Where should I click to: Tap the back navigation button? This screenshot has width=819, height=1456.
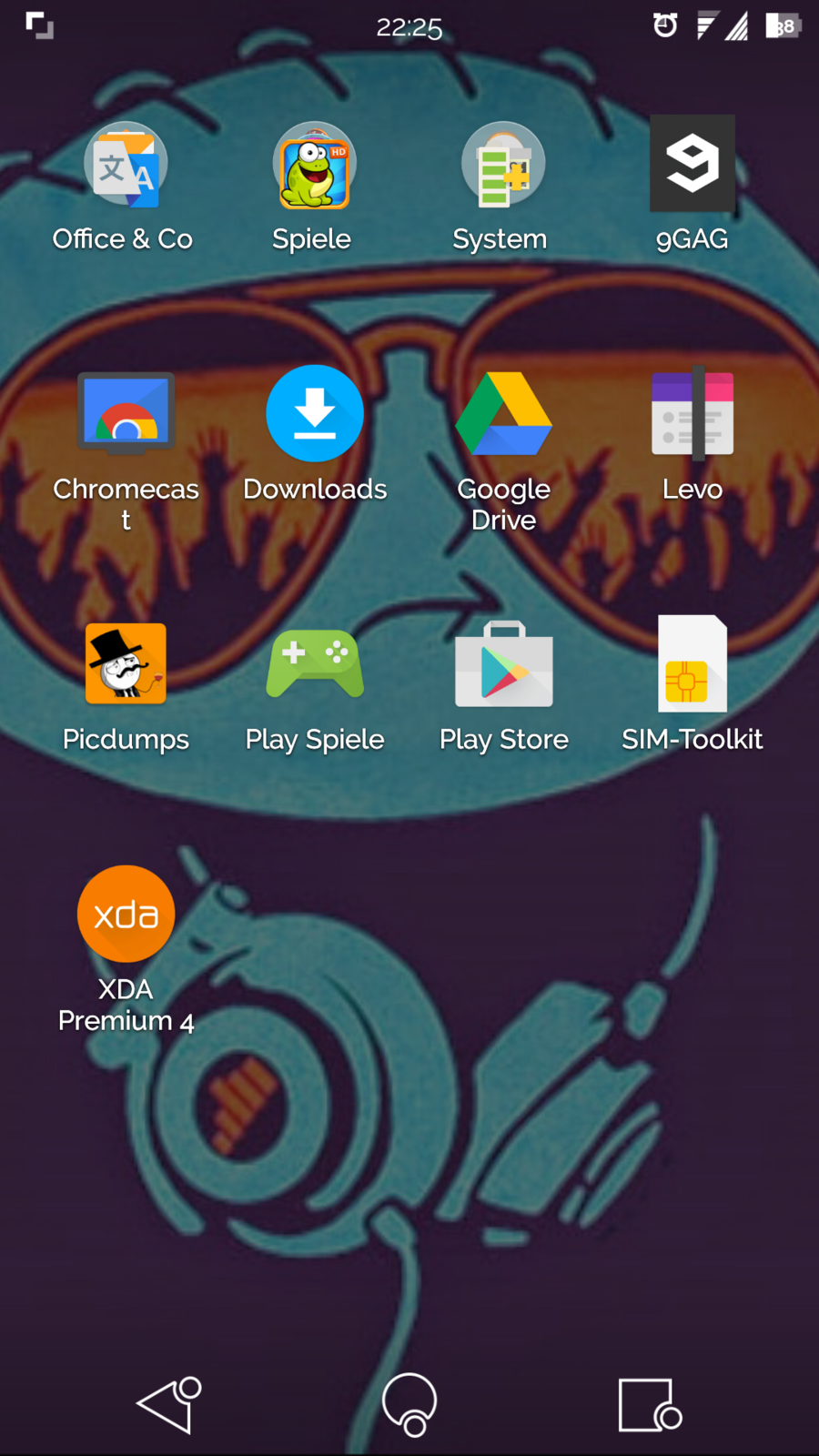click(168, 1404)
